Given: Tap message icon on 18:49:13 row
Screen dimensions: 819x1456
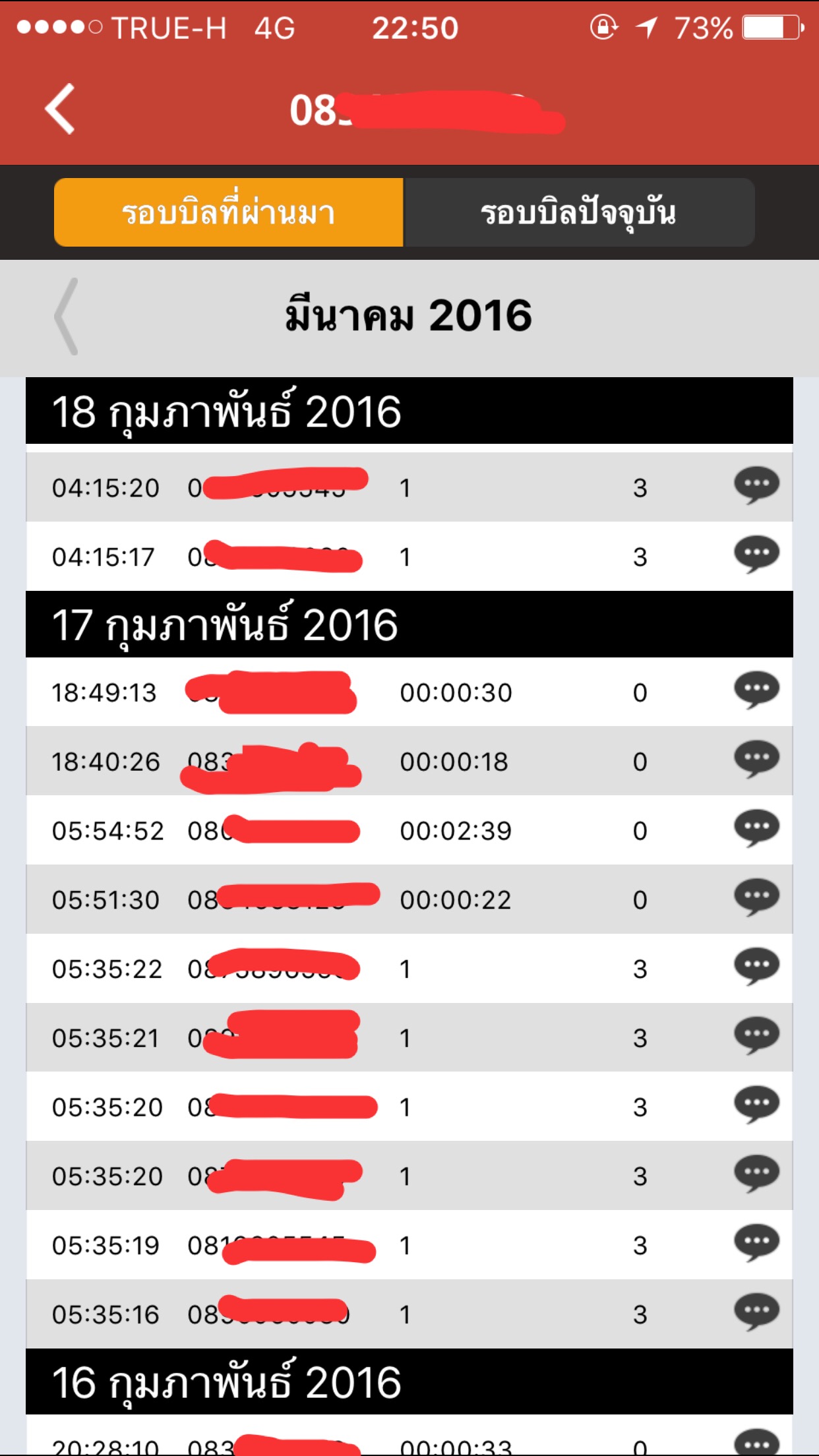Looking at the screenshot, I should [756, 690].
